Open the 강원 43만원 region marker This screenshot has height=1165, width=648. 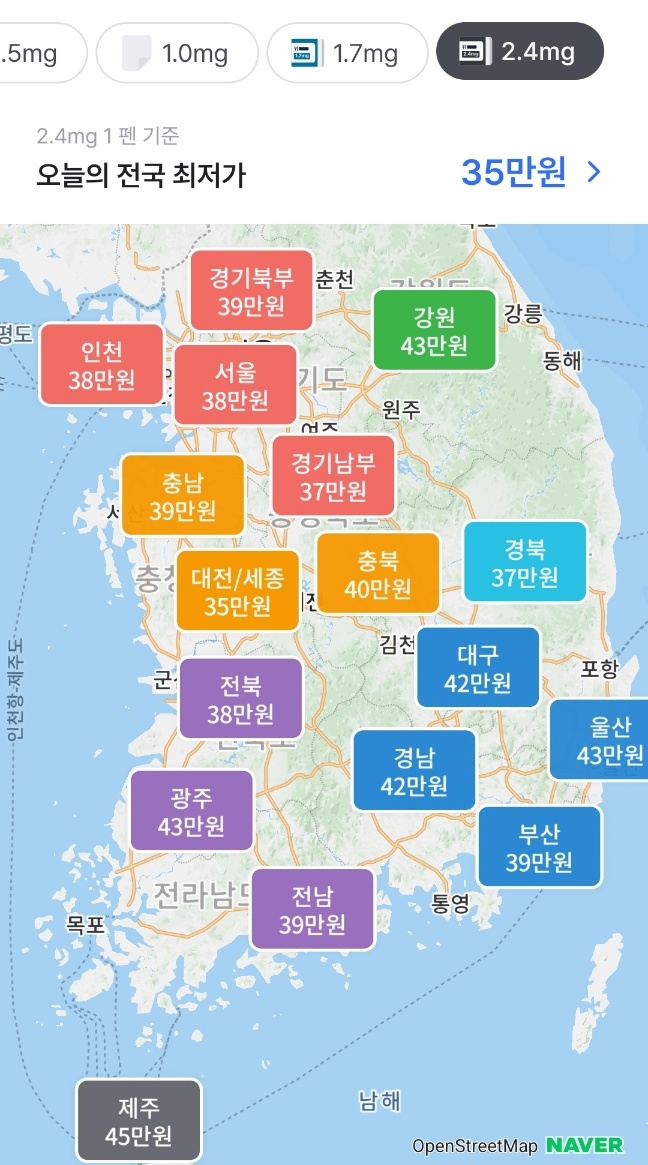click(434, 330)
